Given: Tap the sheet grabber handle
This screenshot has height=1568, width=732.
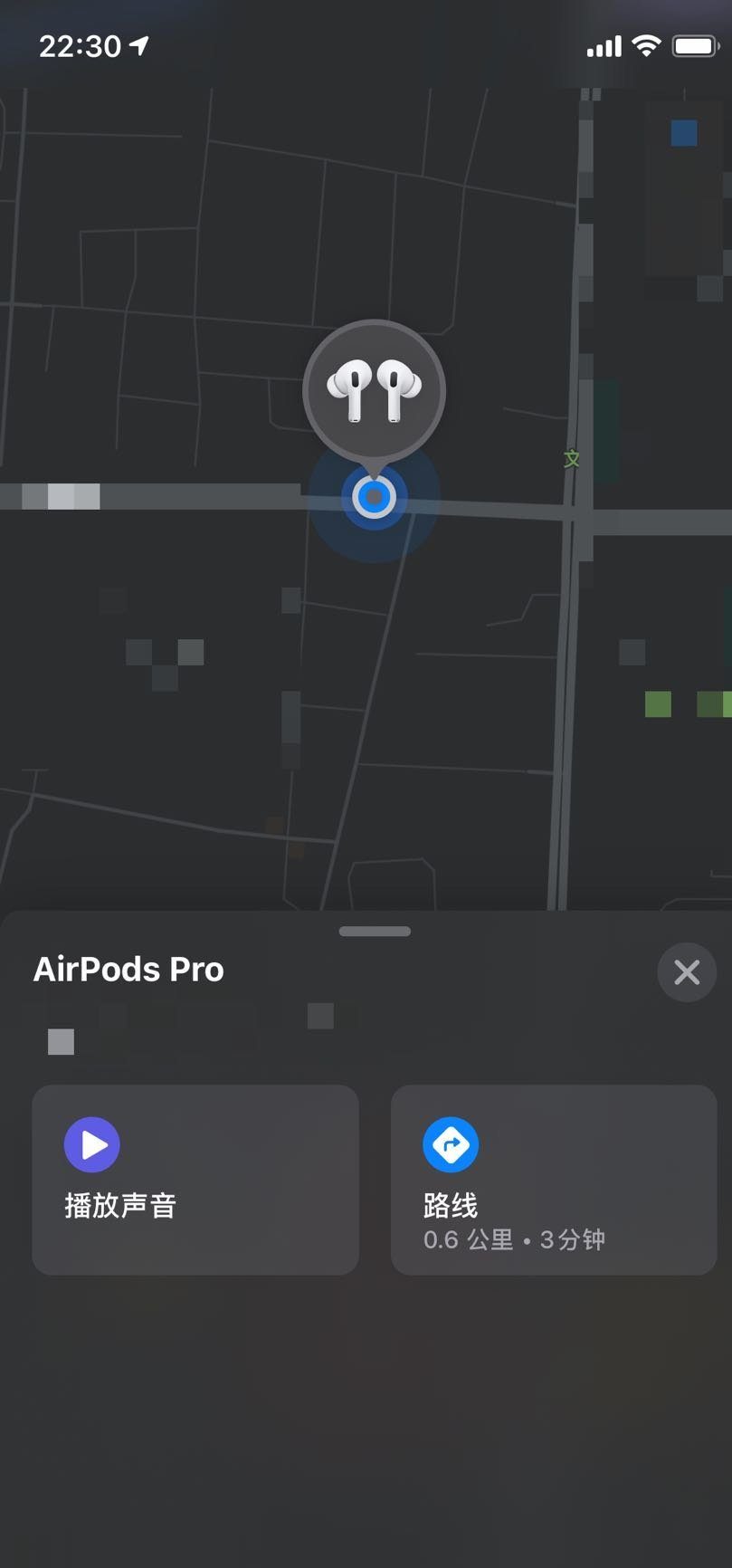Looking at the screenshot, I should tap(375, 931).
